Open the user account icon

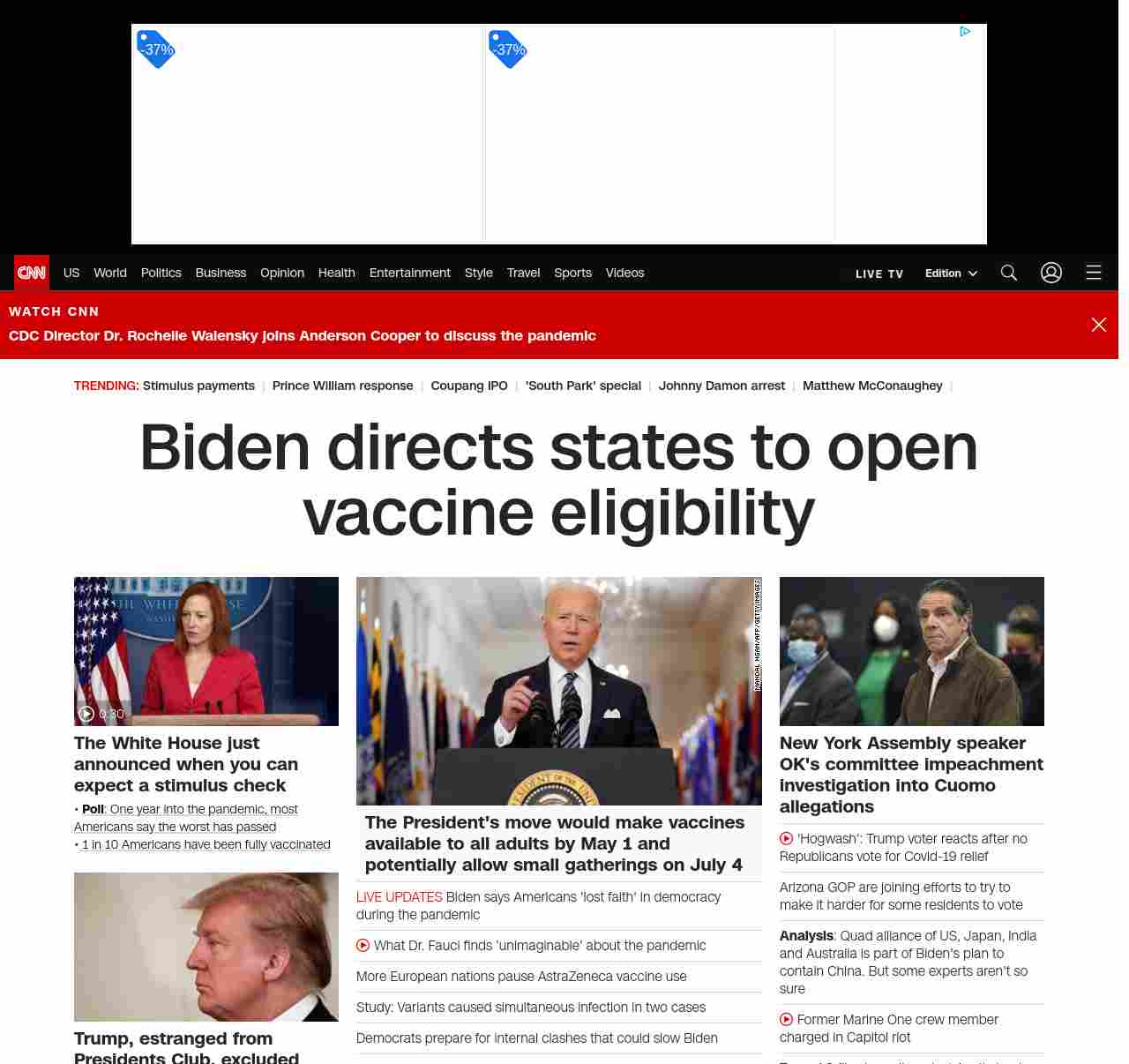point(1050,273)
